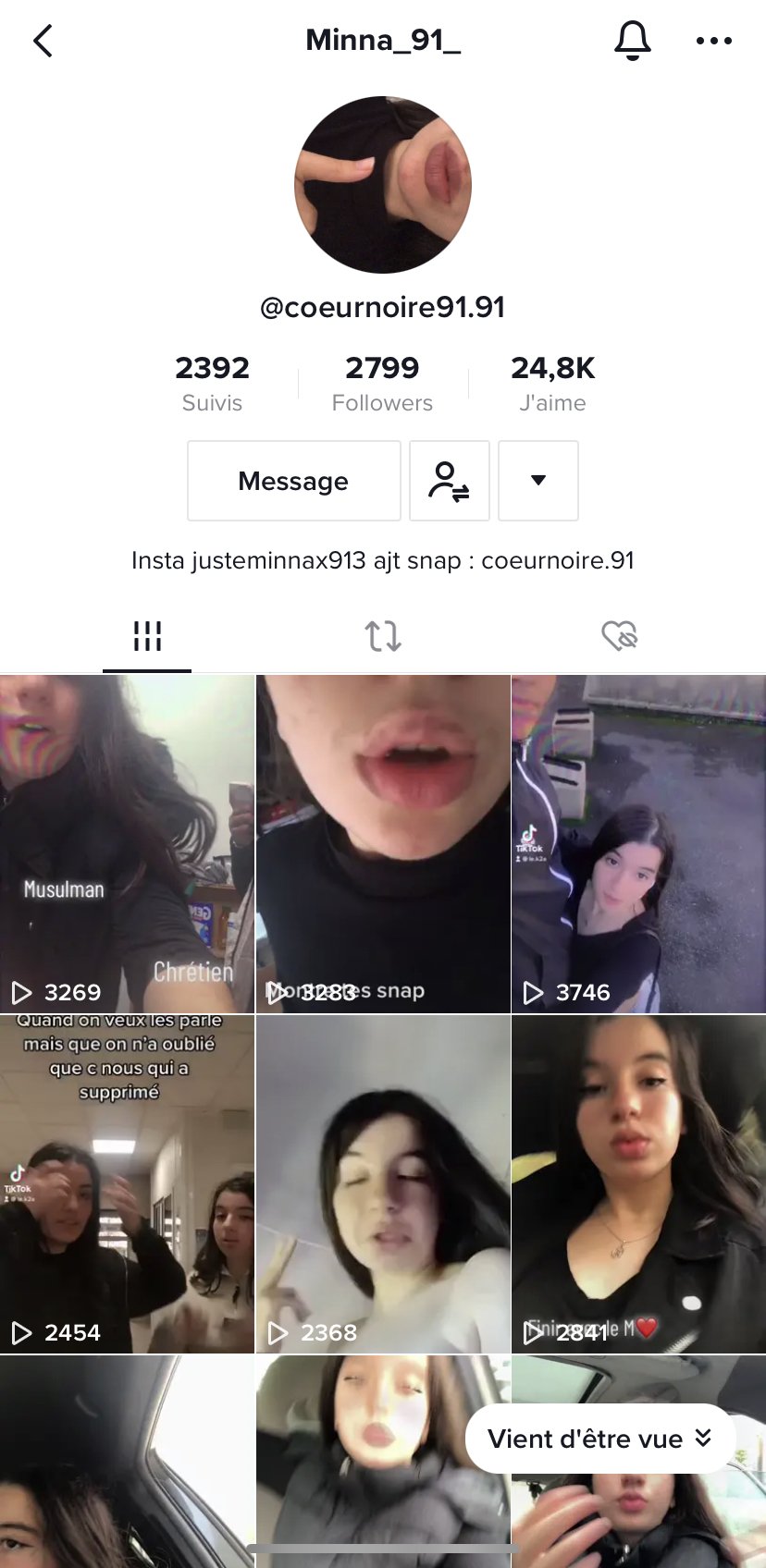Switch to the videos grid tab
This screenshot has width=766, height=1568.
click(147, 636)
